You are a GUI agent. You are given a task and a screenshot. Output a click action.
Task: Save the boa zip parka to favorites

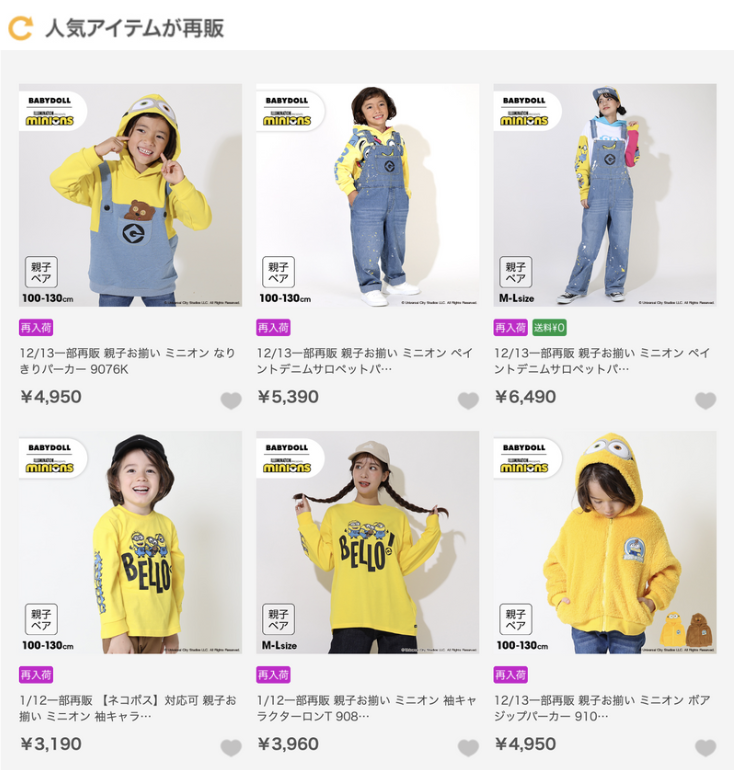tap(705, 748)
